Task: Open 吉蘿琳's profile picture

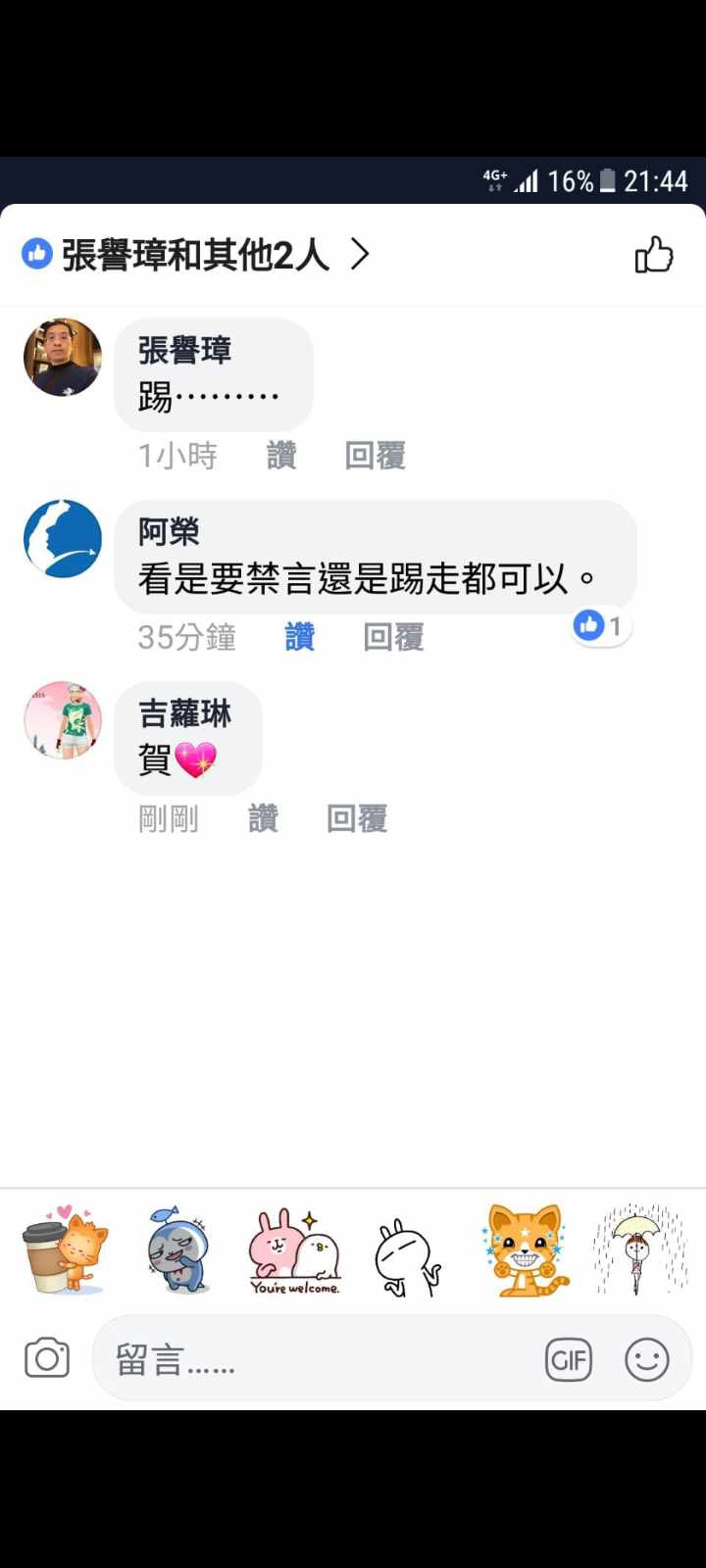Action: tap(63, 720)
